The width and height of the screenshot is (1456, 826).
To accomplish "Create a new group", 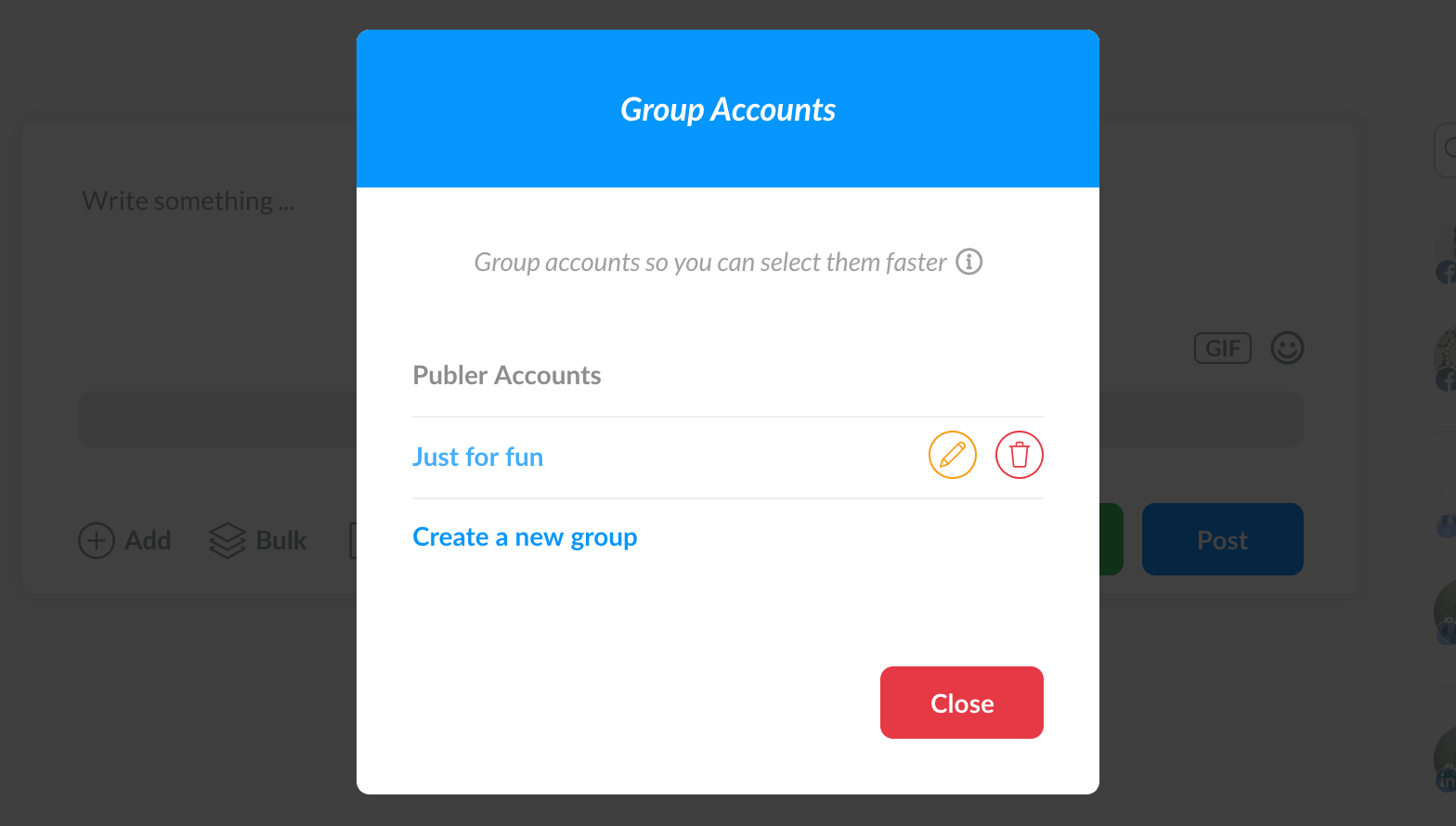I will (x=525, y=537).
